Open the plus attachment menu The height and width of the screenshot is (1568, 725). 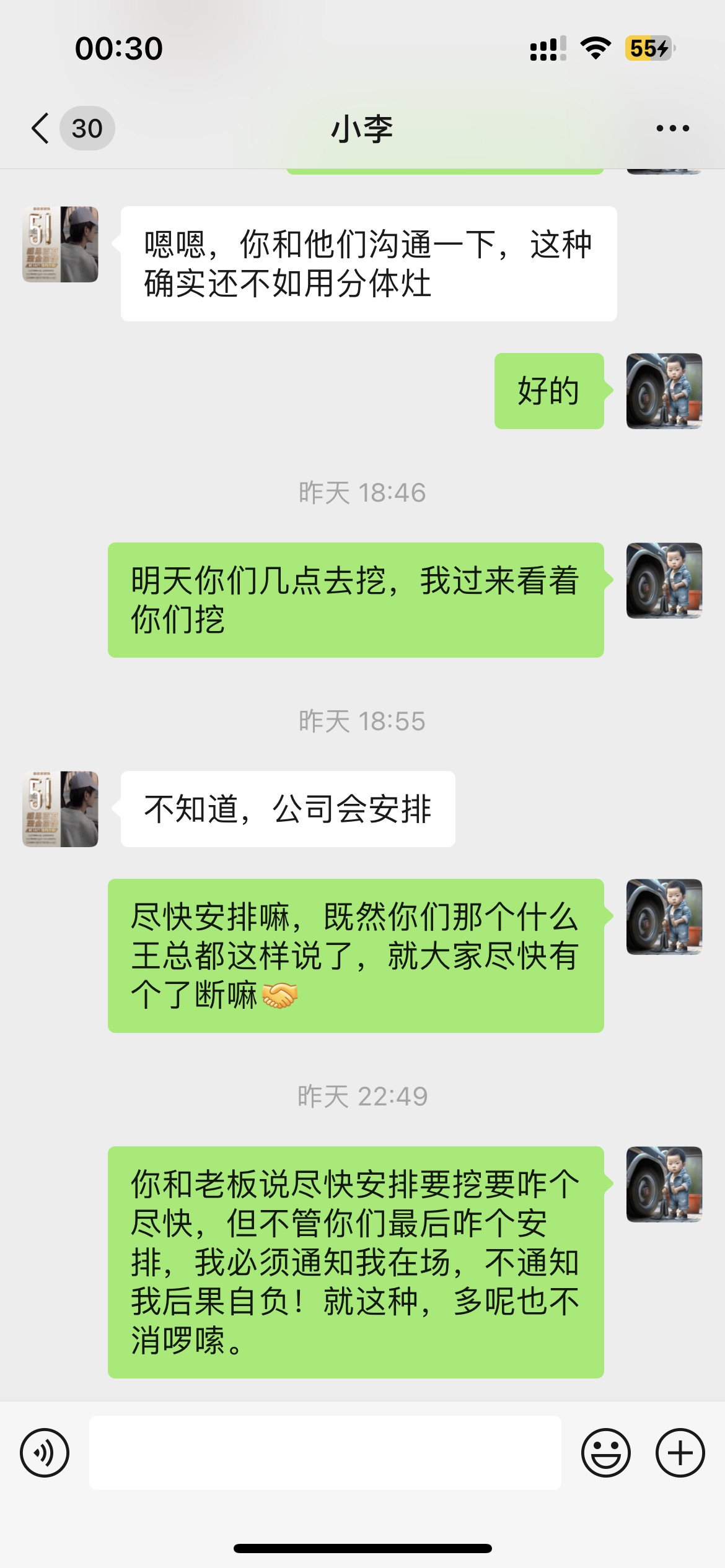680,1452
